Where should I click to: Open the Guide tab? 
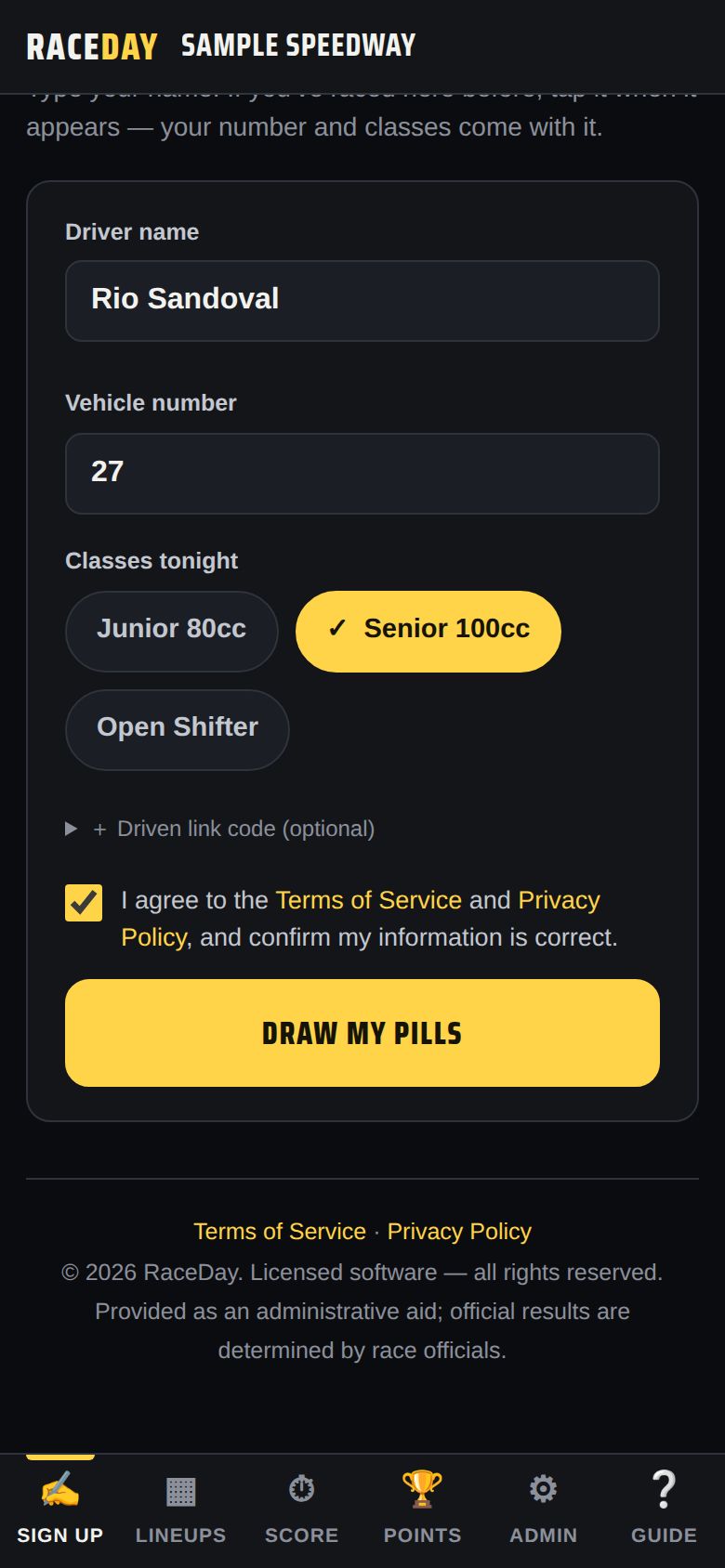[x=665, y=1510]
